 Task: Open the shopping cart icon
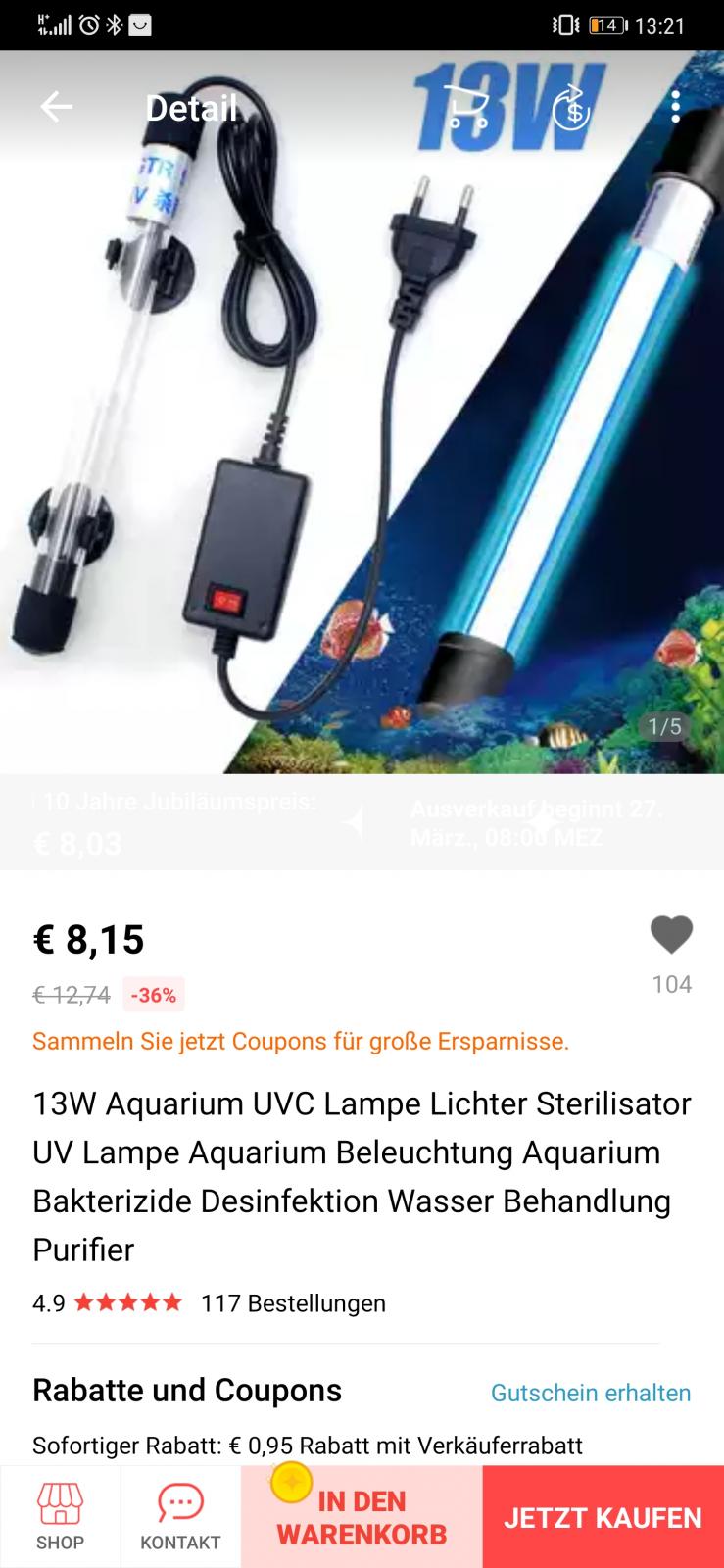467,107
